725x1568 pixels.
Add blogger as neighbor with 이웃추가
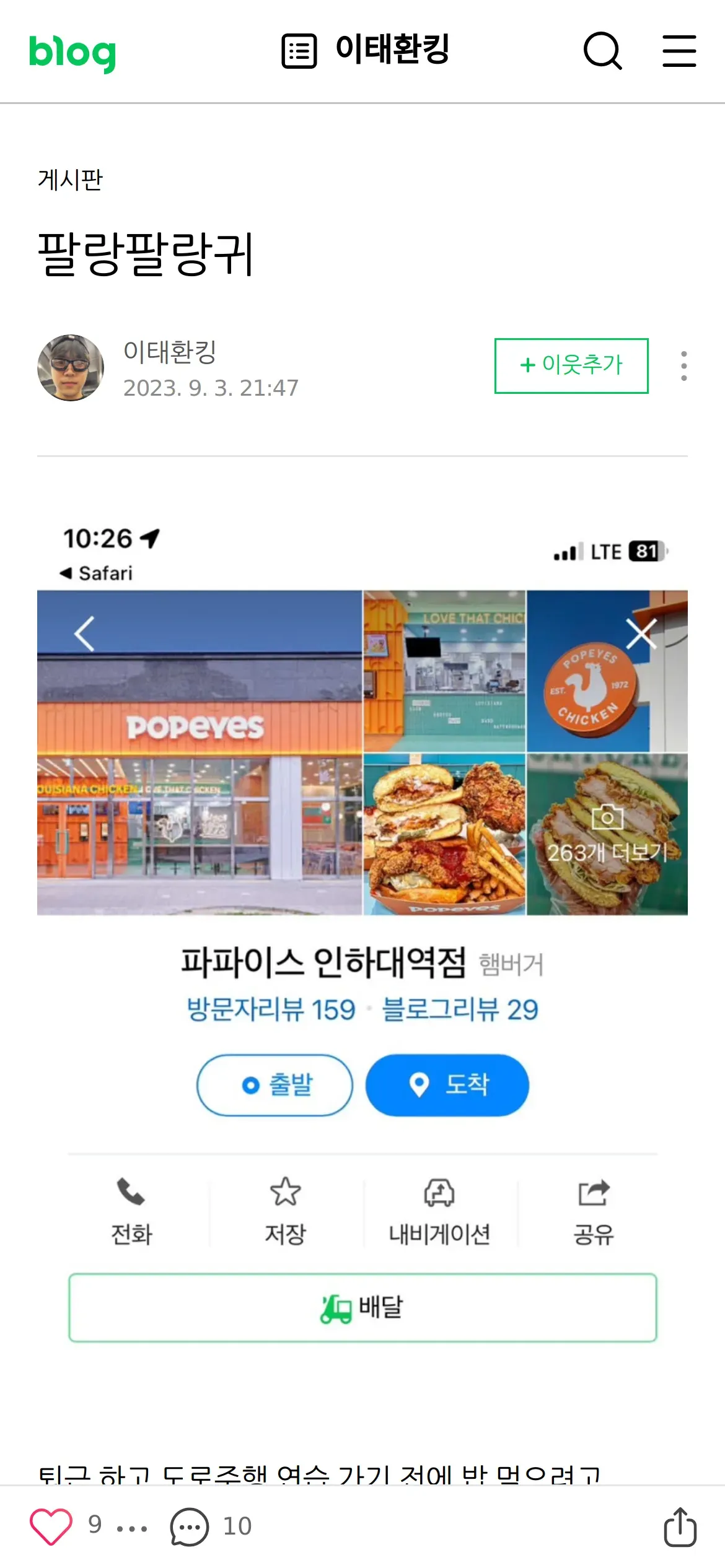click(571, 365)
